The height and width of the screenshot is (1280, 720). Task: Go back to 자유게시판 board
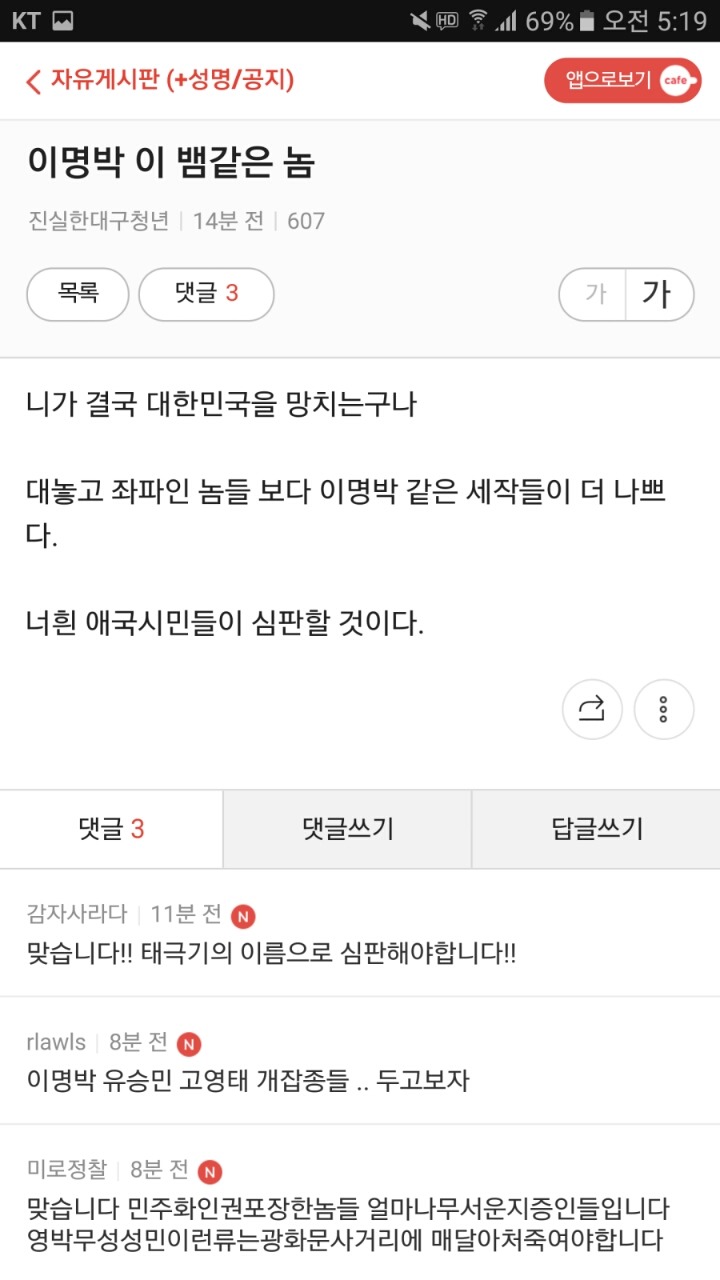tap(160, 81)
